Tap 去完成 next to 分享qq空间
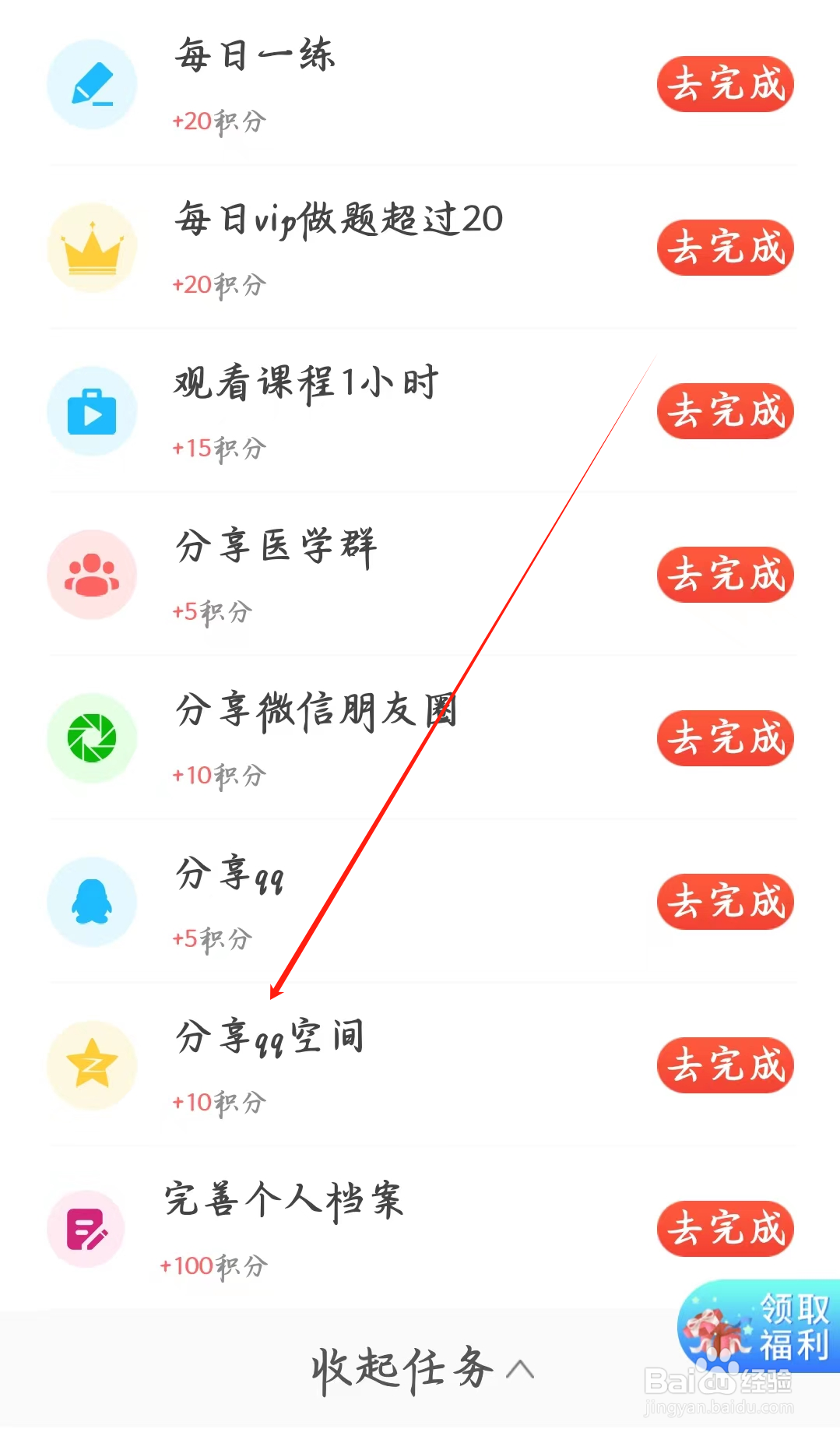The height and width of the screenshot is (1436, 840). 724,1066
